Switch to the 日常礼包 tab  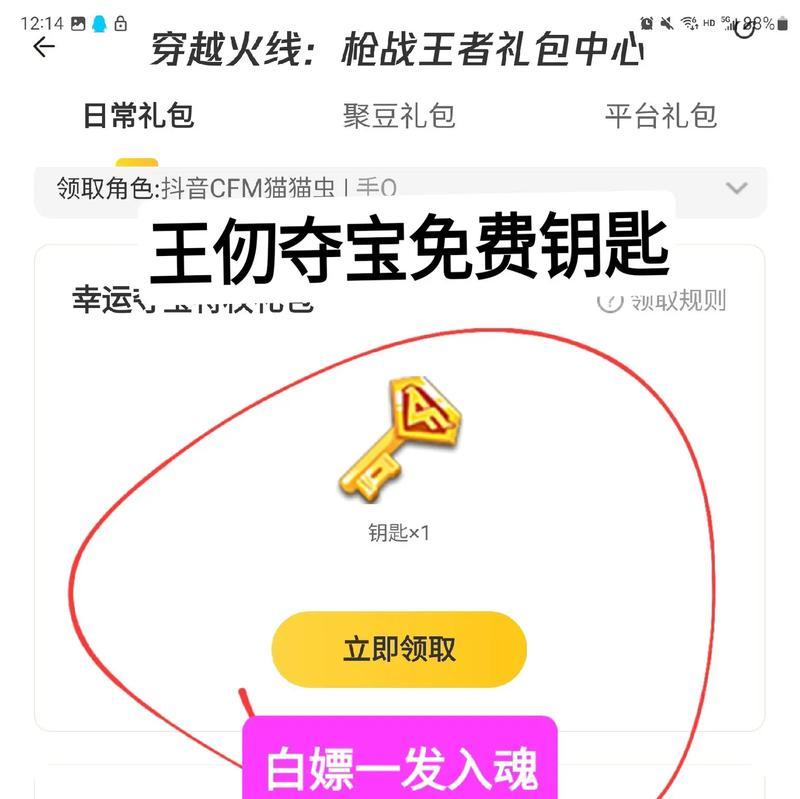(x=138, y=116)
